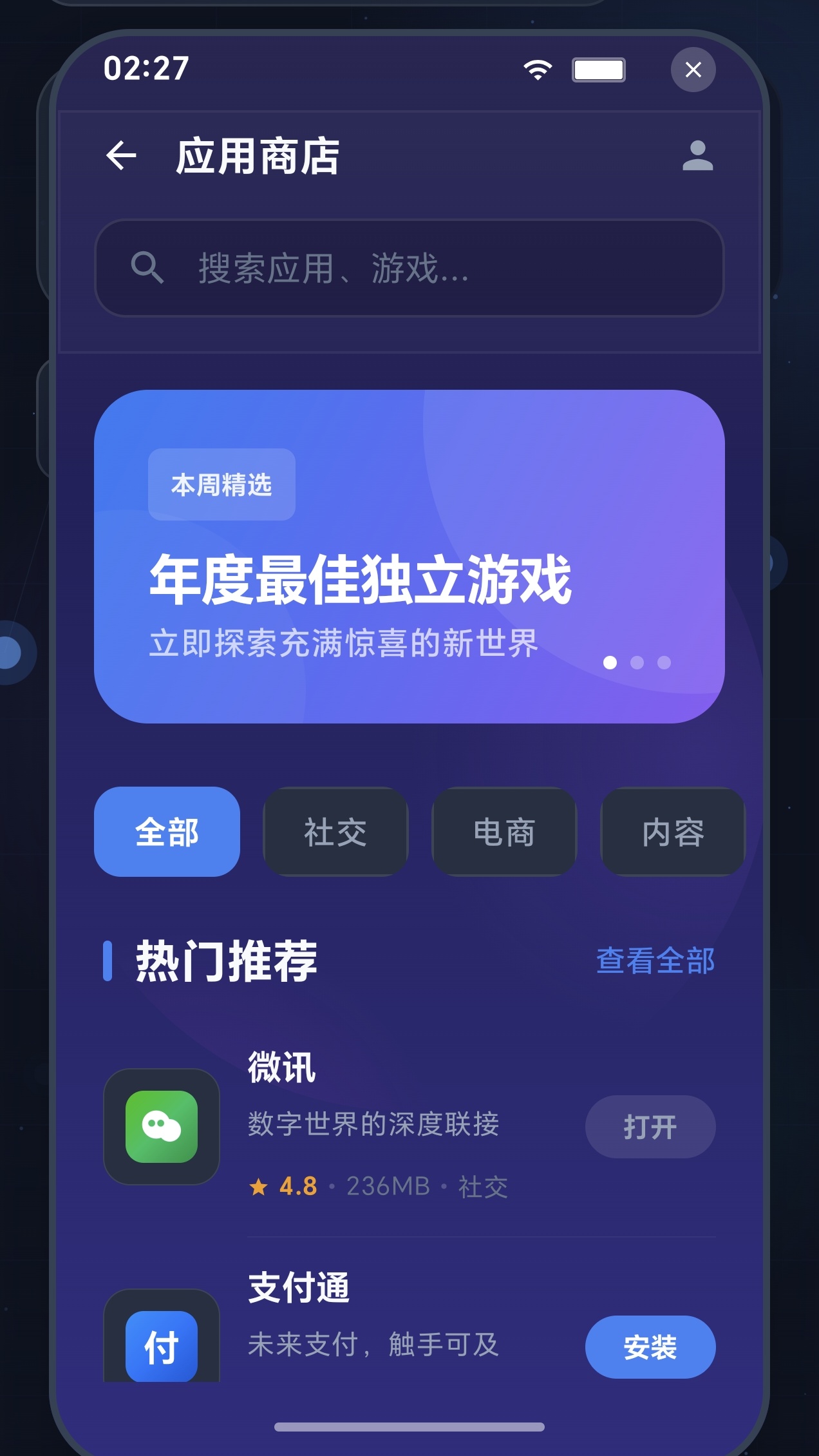Screen dimensions: 819x1456
Task: Tap the back arrow on 应用商店 header
Action: click(122, 155)
